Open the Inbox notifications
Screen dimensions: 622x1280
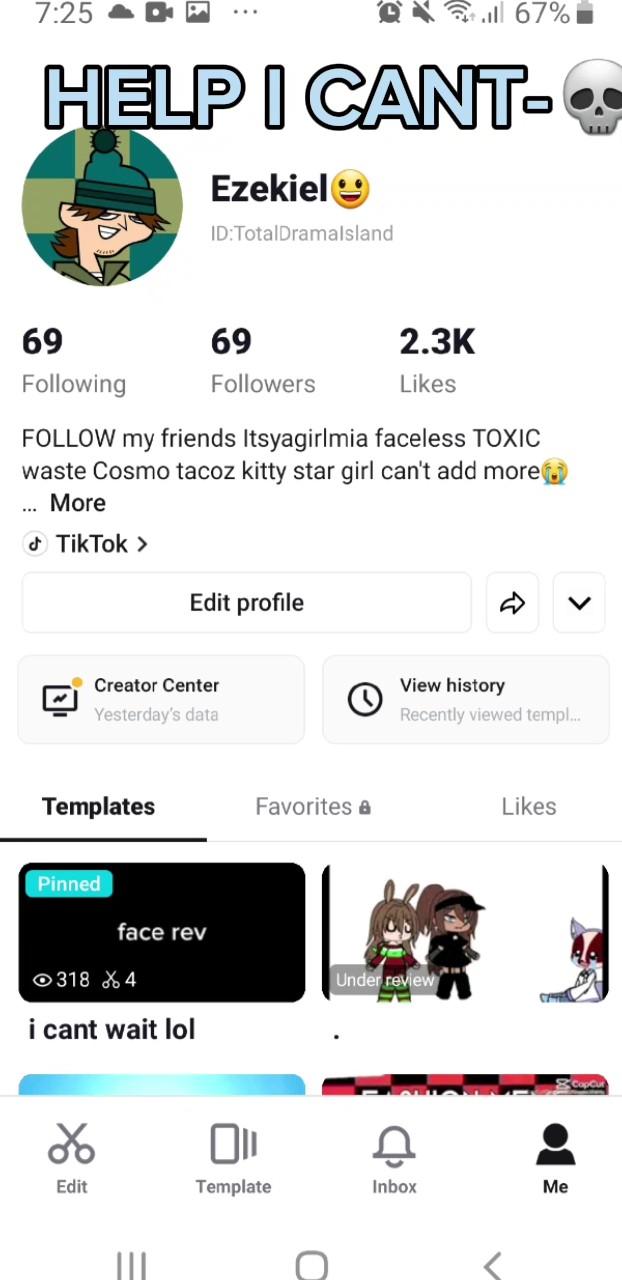tap(394, 1159)
